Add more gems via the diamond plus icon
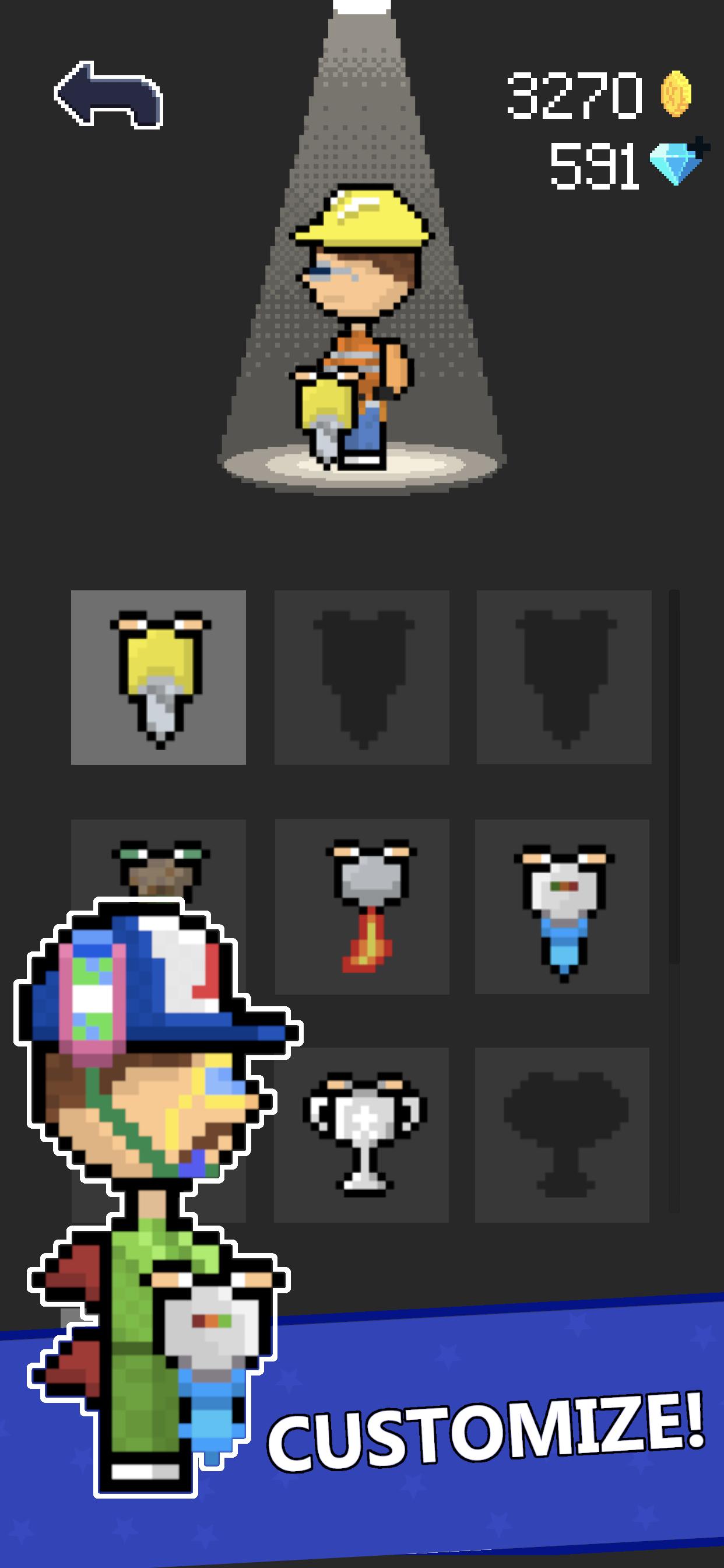Viewport: 724px width, 1568px height. 678,162
